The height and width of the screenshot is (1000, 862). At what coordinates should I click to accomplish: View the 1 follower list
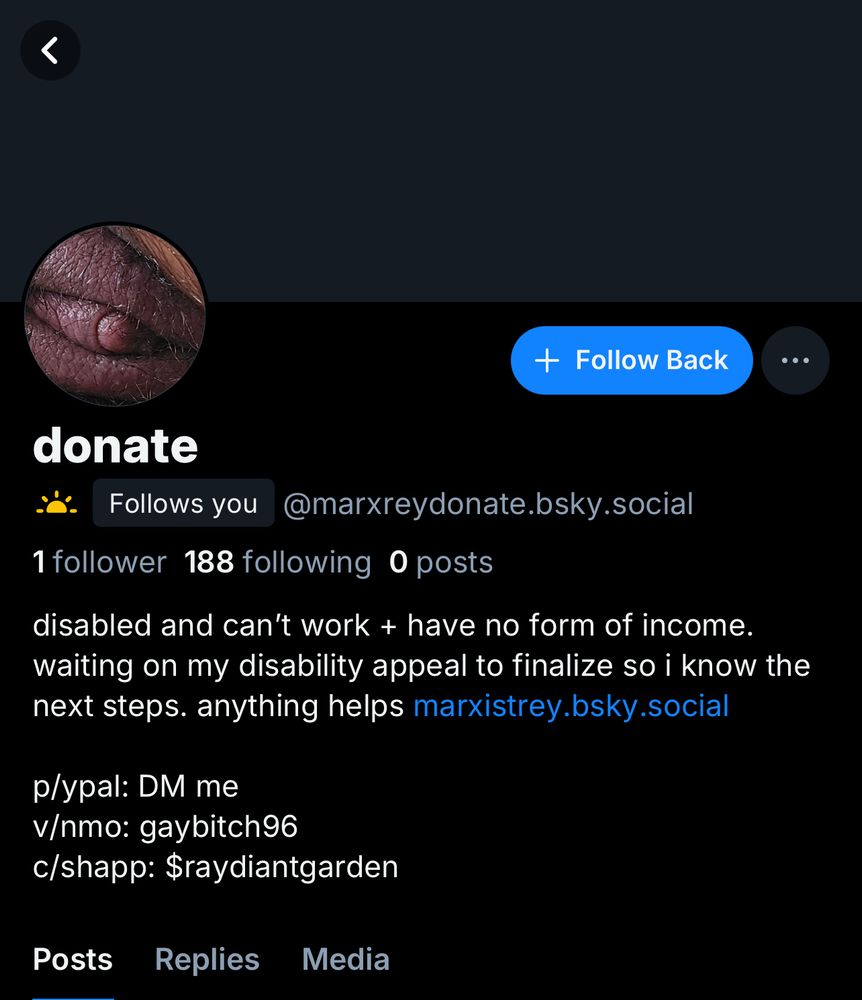click(99, 562)
